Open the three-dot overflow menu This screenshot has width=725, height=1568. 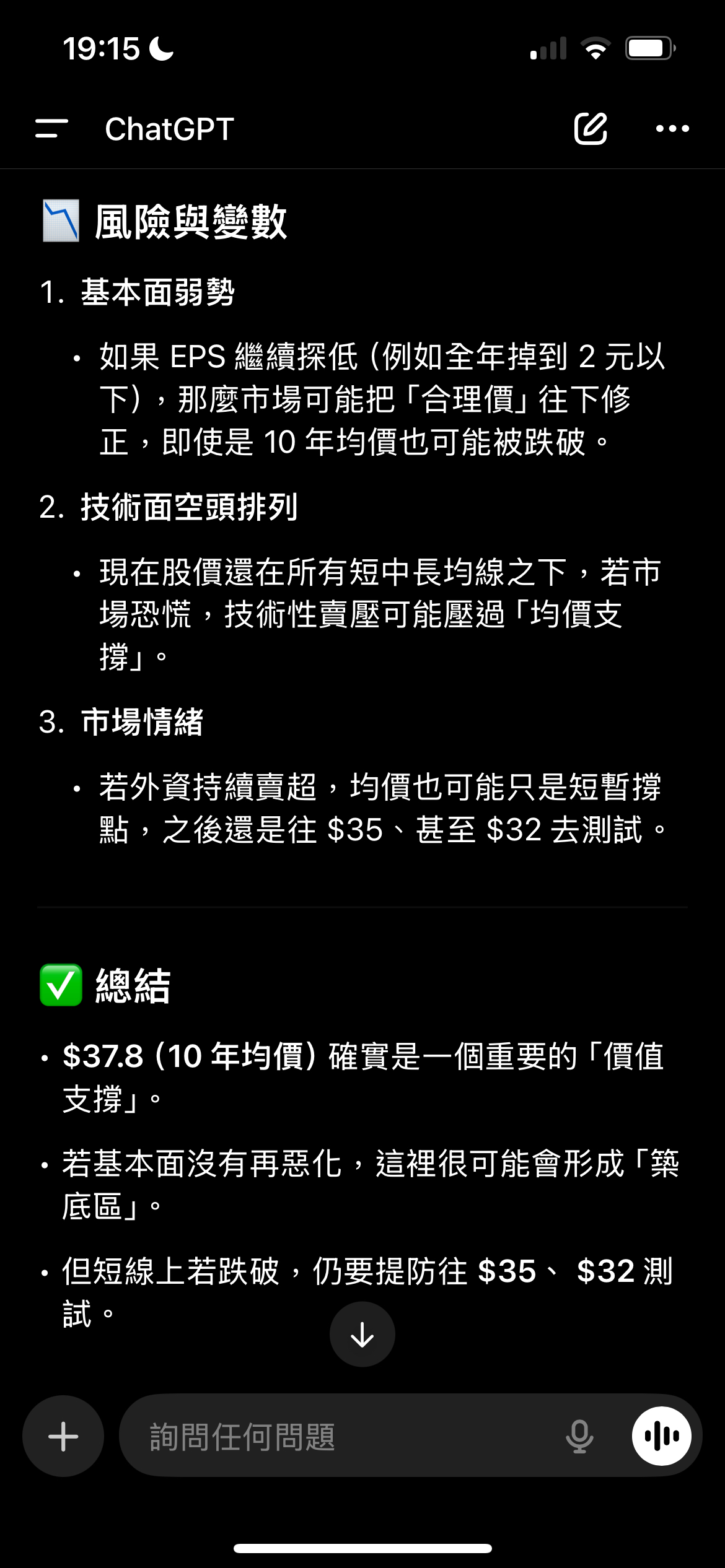click(672, 129)
